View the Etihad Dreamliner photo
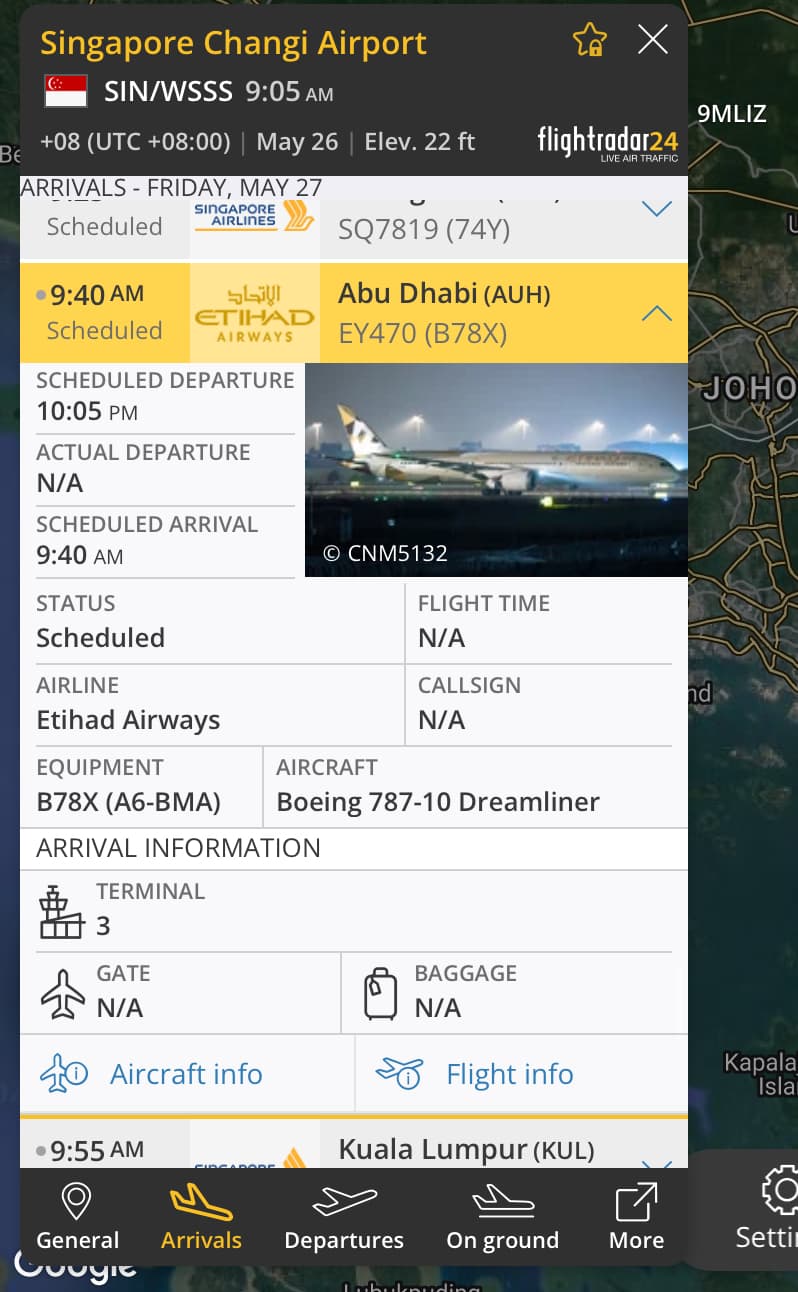The width and height of the screenshot is (798, 1292). [x=496, y=470]
